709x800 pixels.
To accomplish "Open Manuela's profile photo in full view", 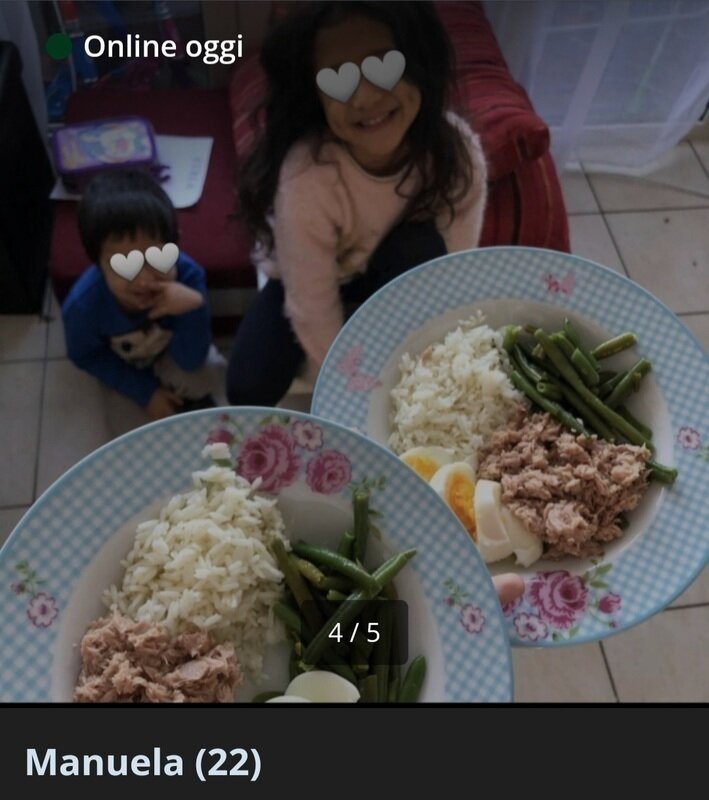I will (354, 350).
